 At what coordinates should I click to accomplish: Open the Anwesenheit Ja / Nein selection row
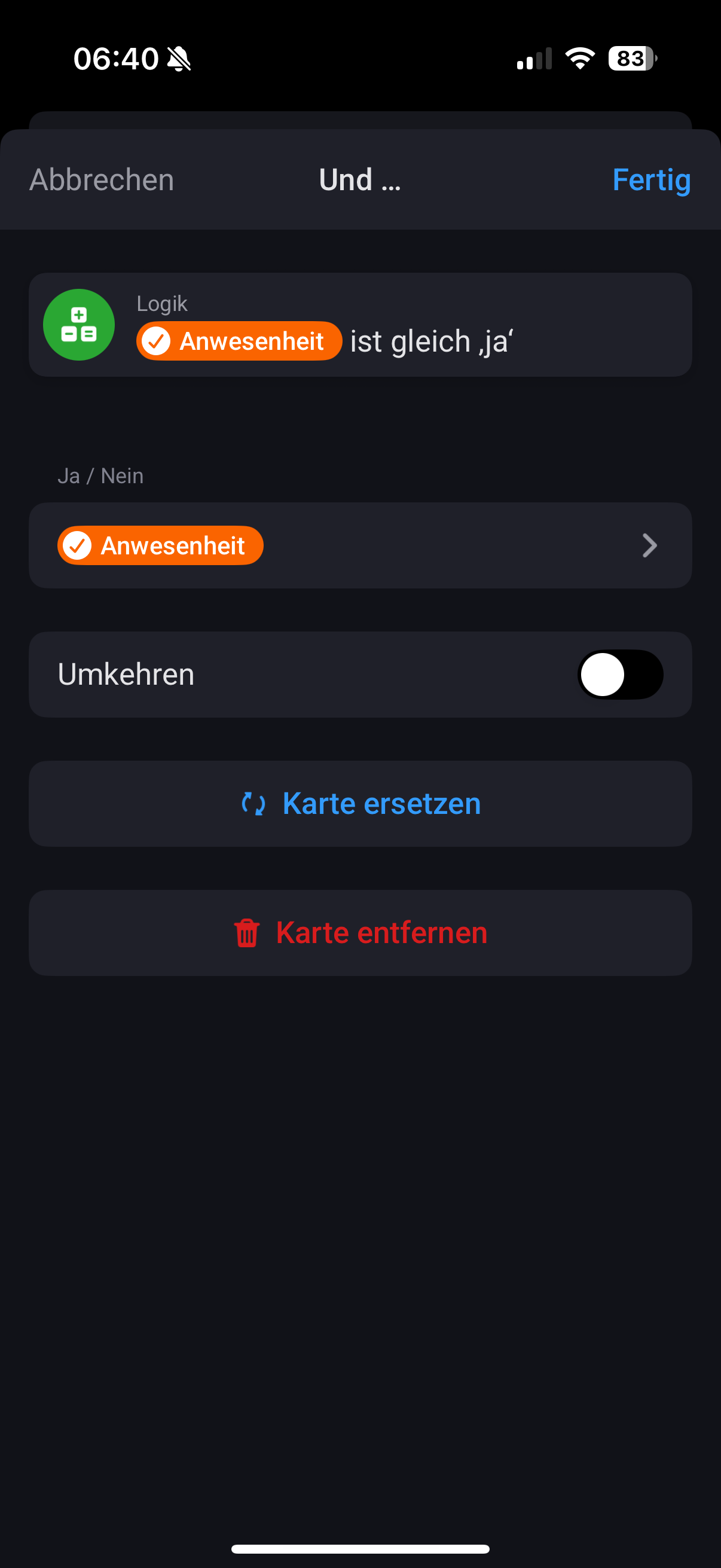(360, 545)
